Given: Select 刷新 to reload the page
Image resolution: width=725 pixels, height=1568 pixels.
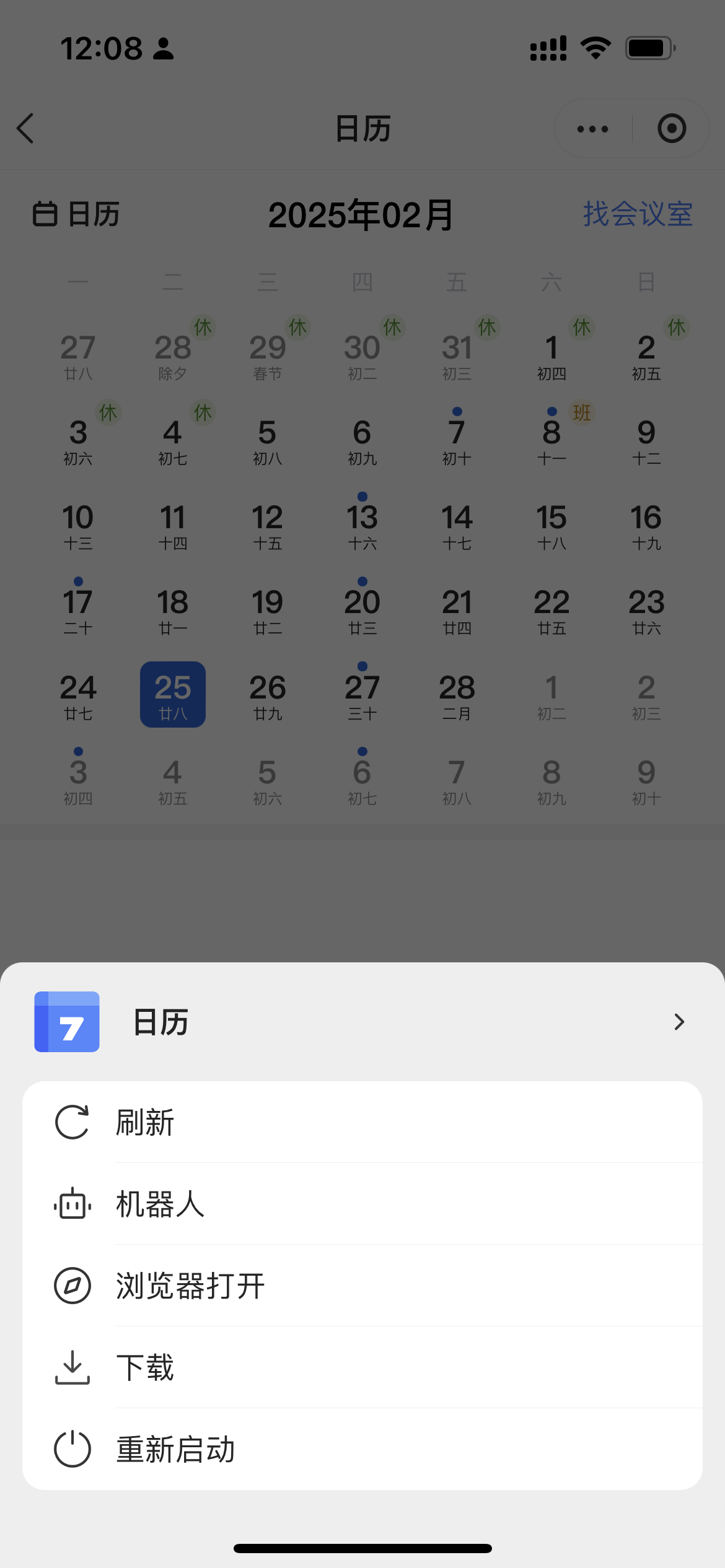Looking at the screenshot, I should coord(362,1122).
